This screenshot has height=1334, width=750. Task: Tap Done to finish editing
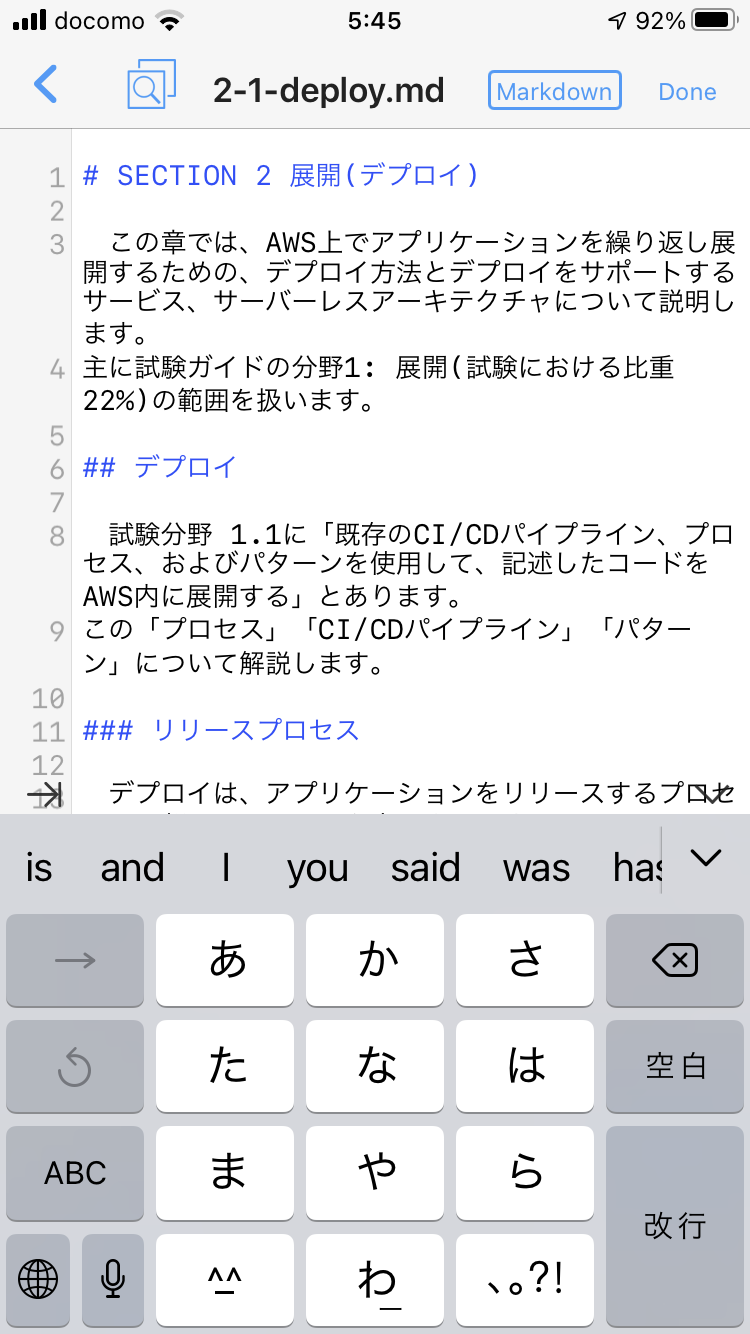point(687,91)
